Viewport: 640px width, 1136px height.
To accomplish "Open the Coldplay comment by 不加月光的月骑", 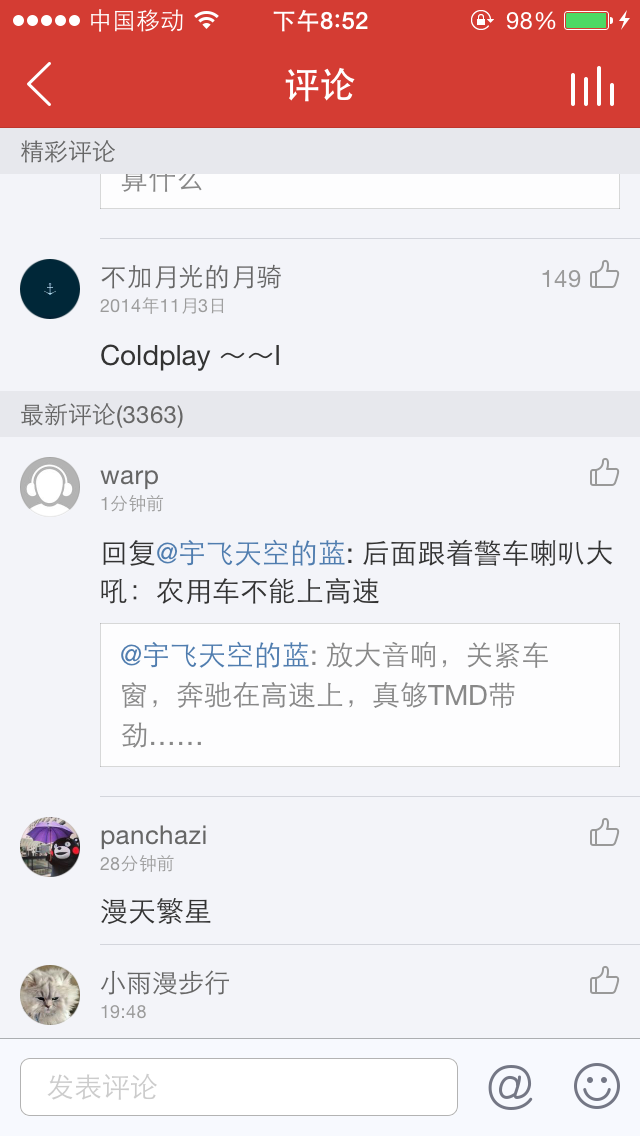I will [190, 355].
